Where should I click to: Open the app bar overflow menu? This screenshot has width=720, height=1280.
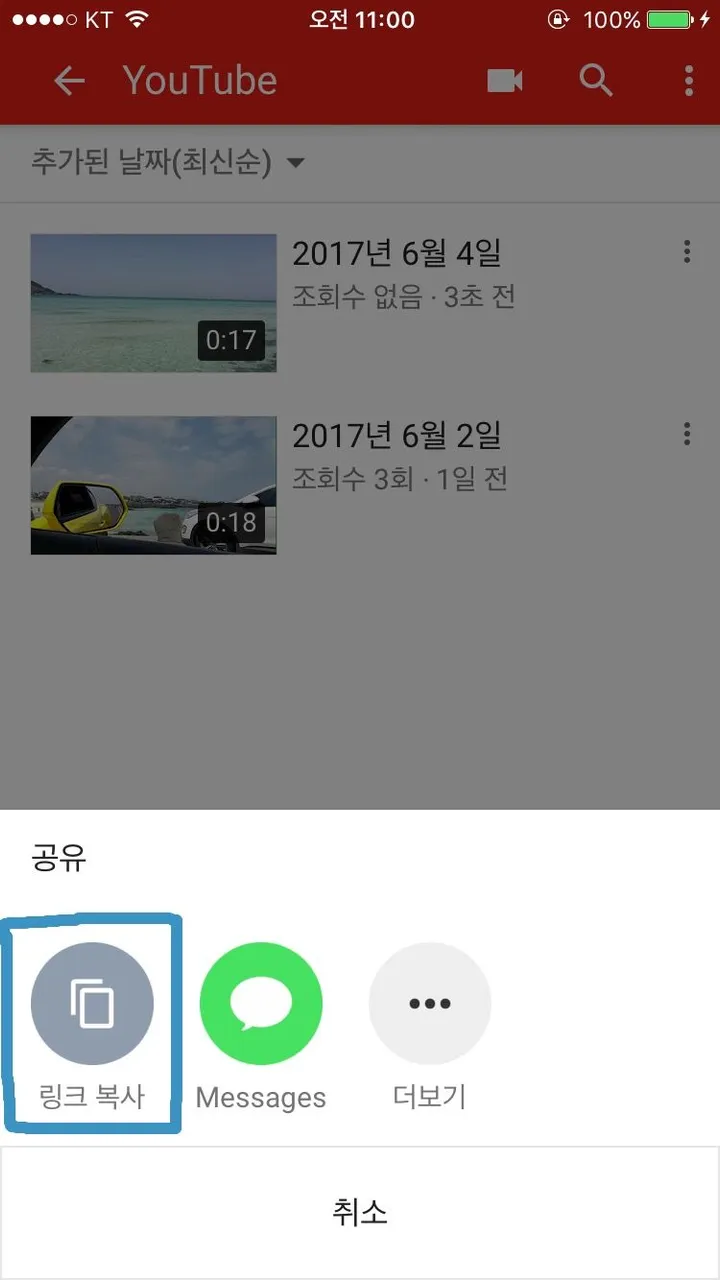tap(688, 81)
